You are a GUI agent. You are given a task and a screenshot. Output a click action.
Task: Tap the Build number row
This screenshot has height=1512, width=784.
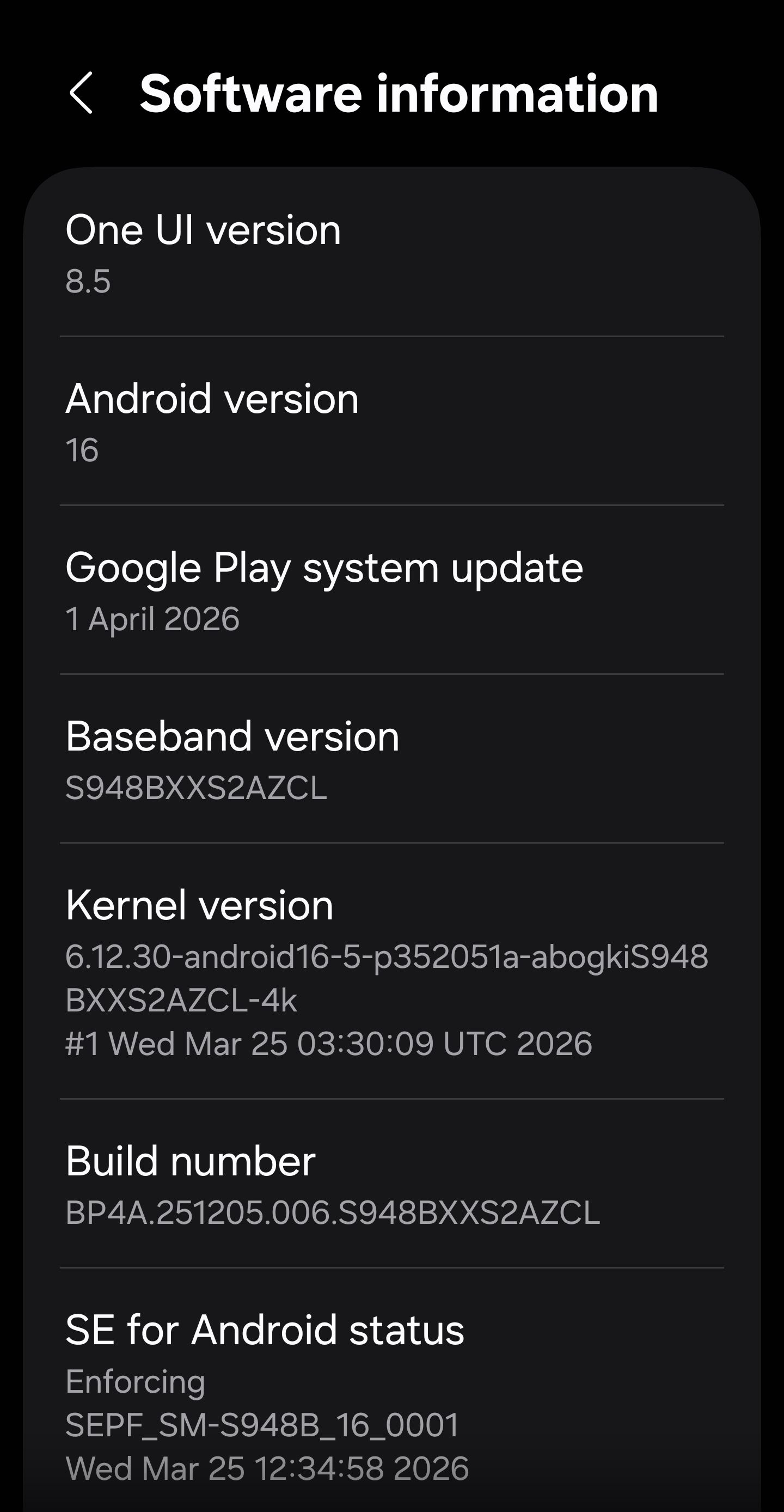392,1182
